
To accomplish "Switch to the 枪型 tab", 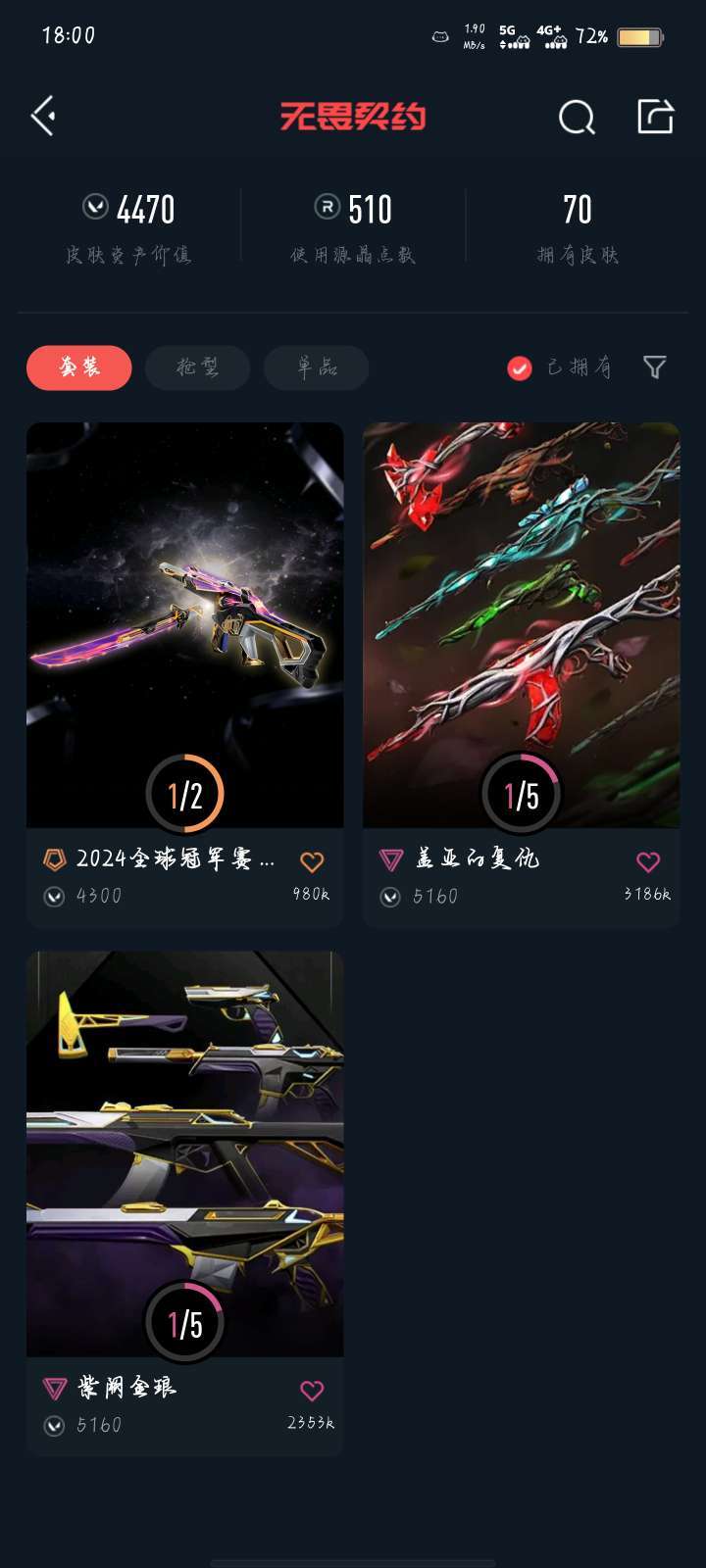I will pyautogui.click(x=197, y=367).
